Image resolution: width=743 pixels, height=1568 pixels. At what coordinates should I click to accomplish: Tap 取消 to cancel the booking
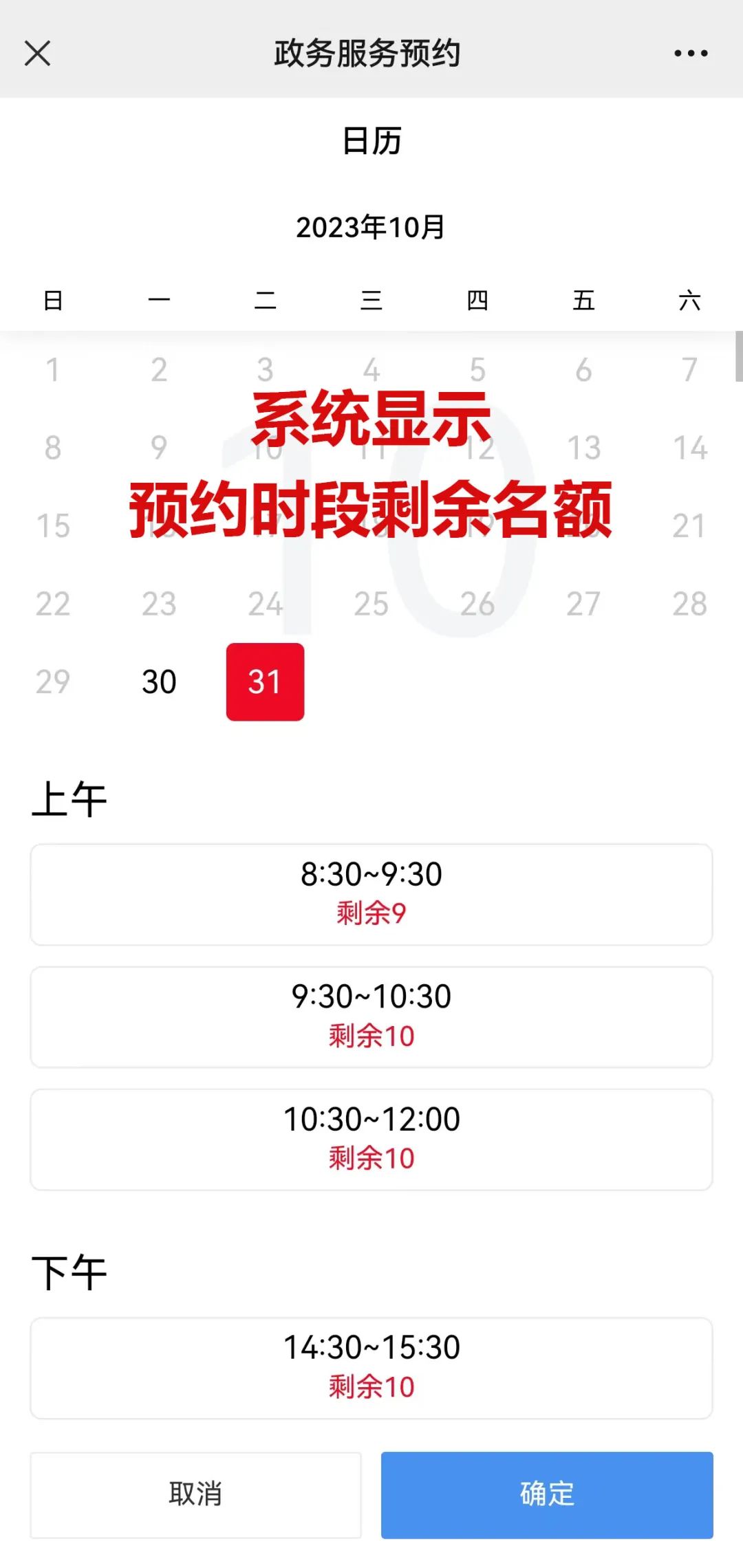[195, 1494]
